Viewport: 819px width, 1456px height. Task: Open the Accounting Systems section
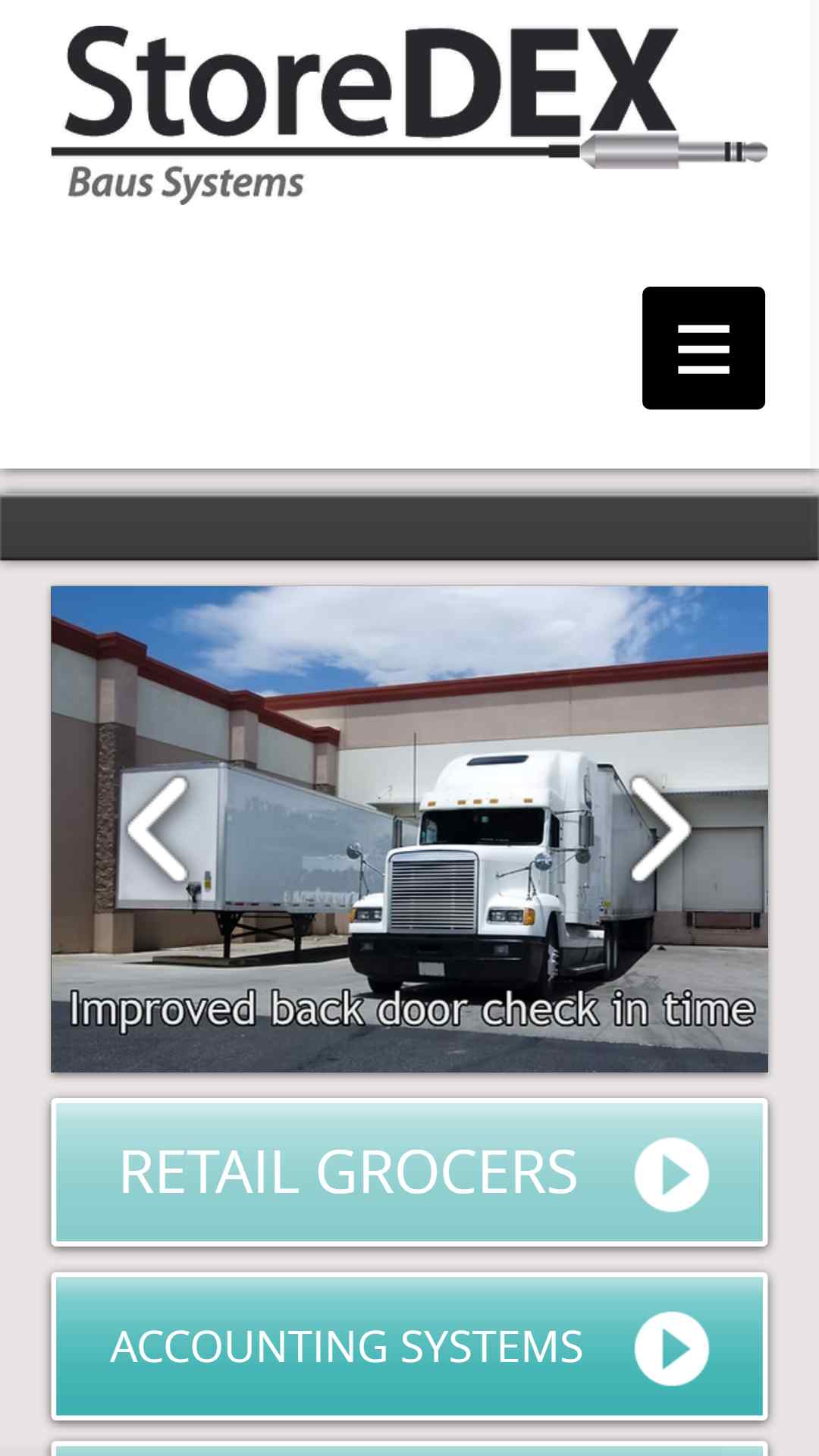409,1347
